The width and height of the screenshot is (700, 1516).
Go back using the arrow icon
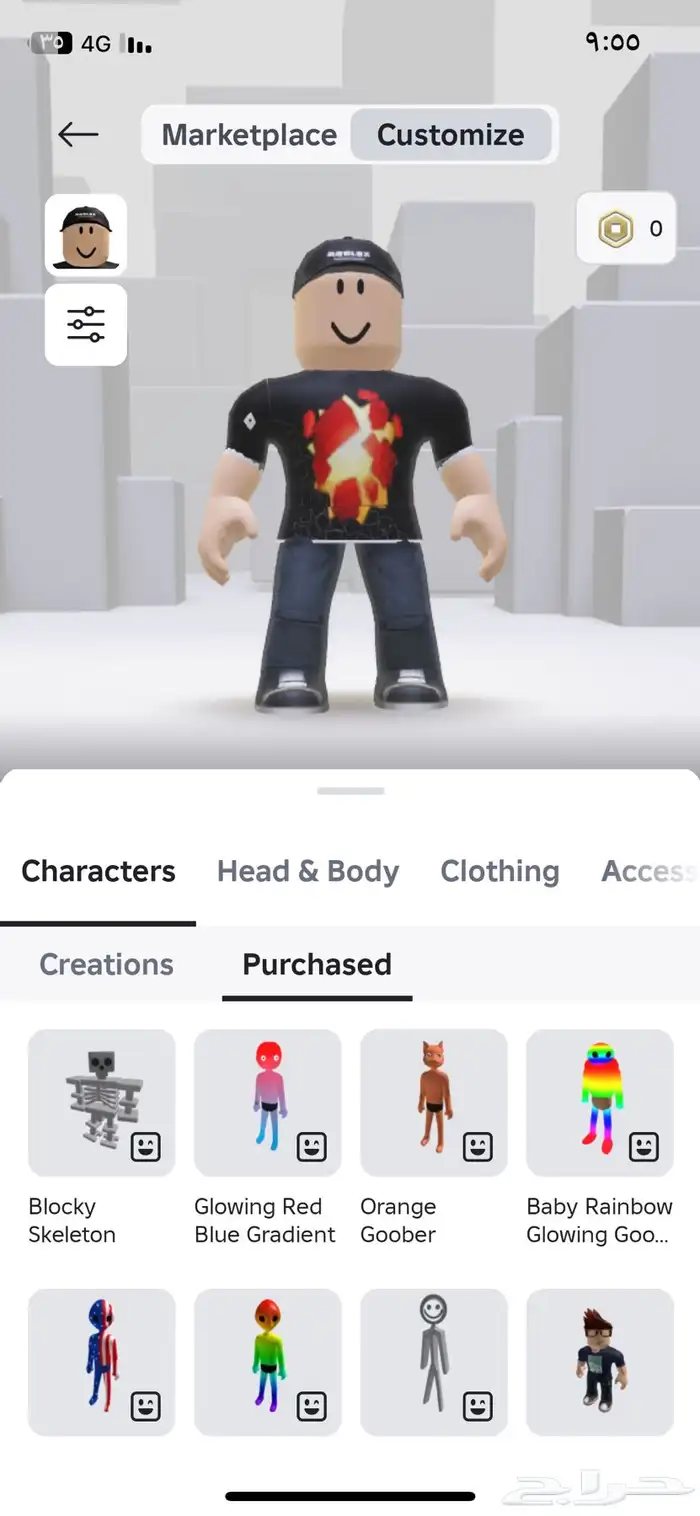pyautogui.click(x=78, y=134)
